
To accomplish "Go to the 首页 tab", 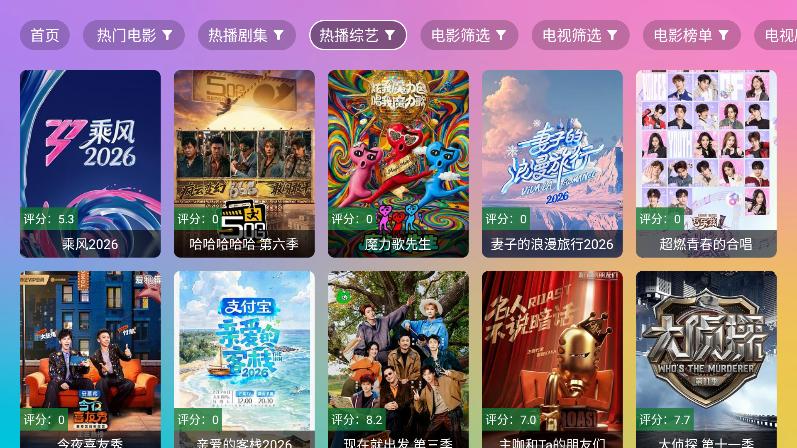I will pos(45,35).
